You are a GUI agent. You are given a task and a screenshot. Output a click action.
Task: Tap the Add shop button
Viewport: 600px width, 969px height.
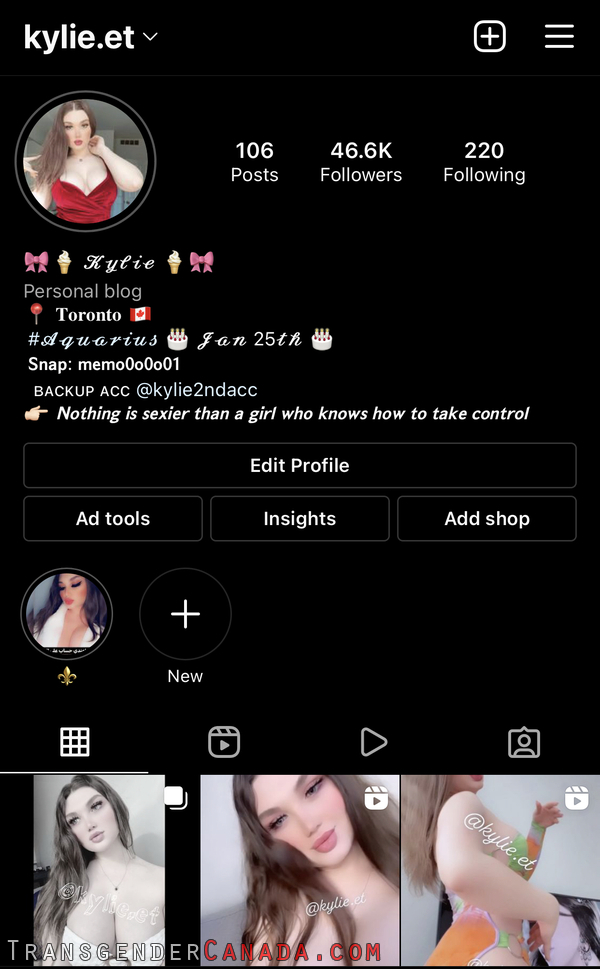tap(487, 518)
